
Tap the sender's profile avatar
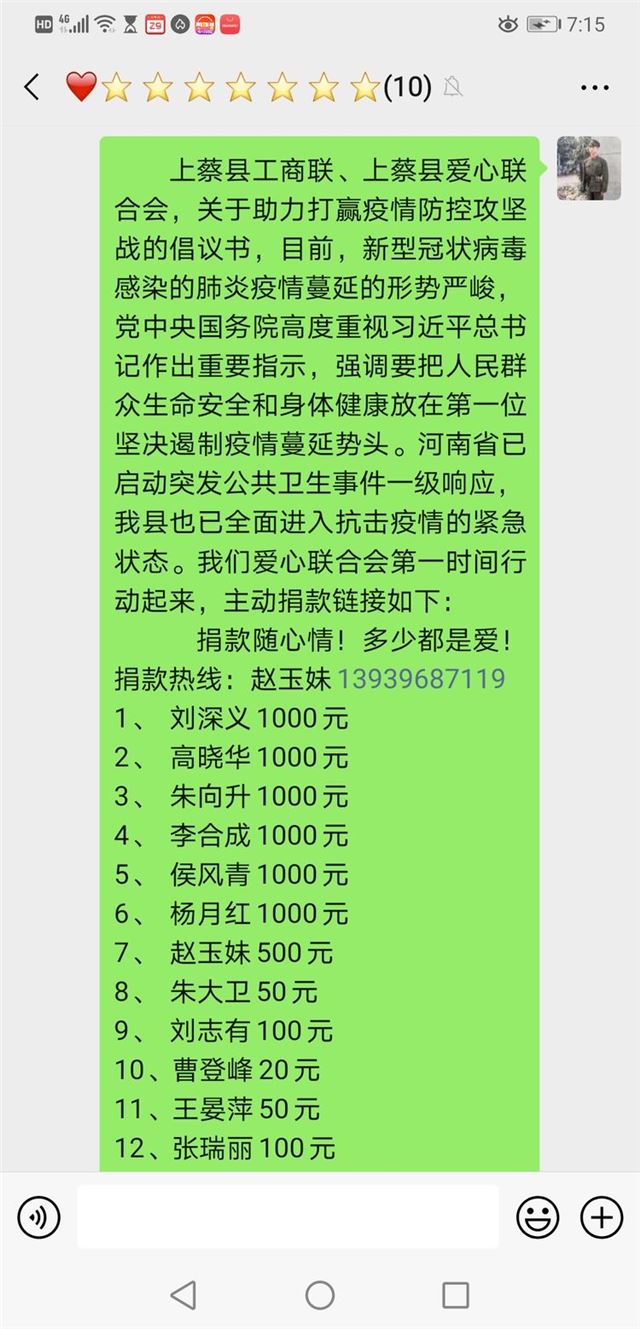[589, 168]
